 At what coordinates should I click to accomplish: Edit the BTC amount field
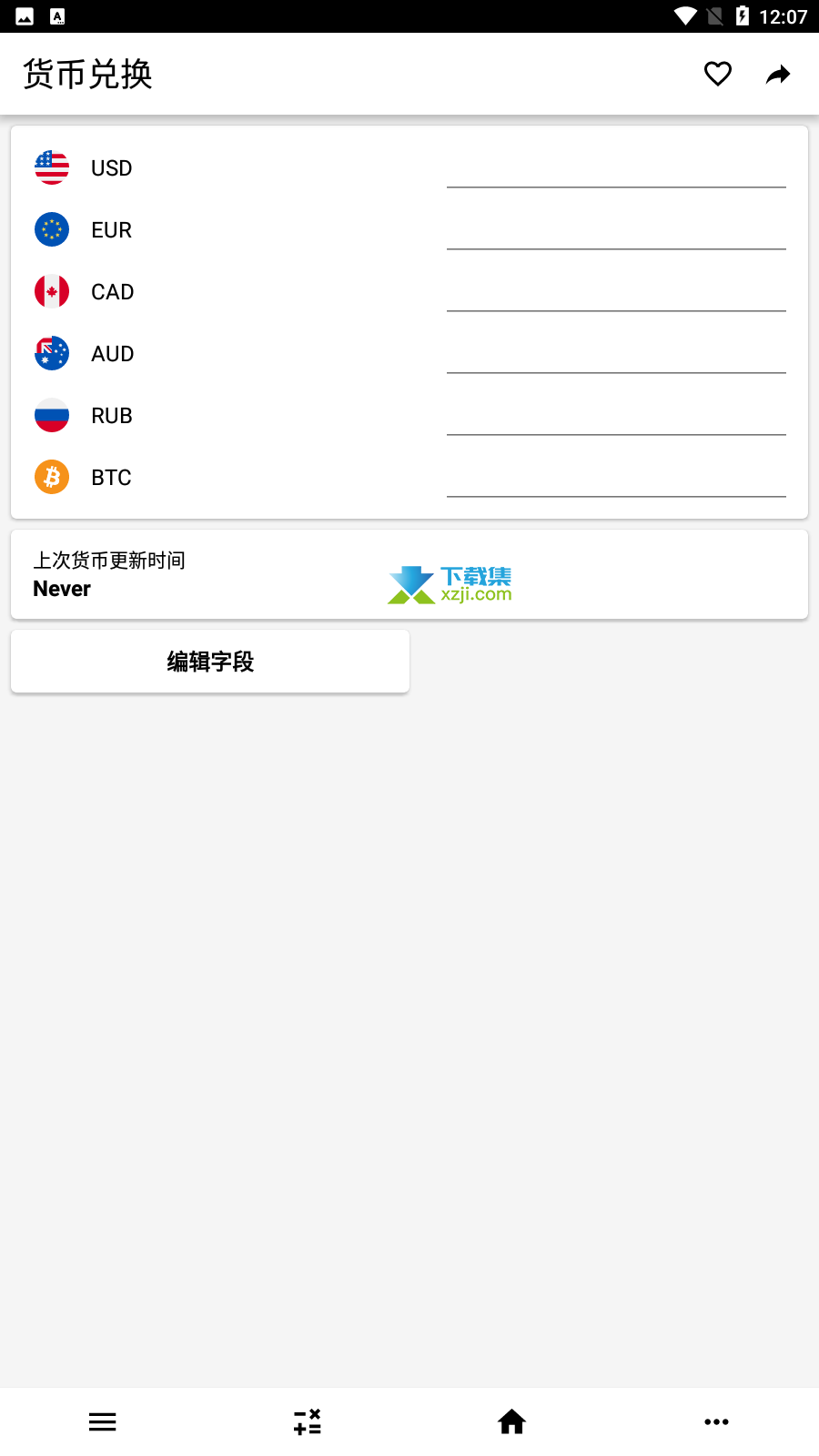[x=616, y=478]
